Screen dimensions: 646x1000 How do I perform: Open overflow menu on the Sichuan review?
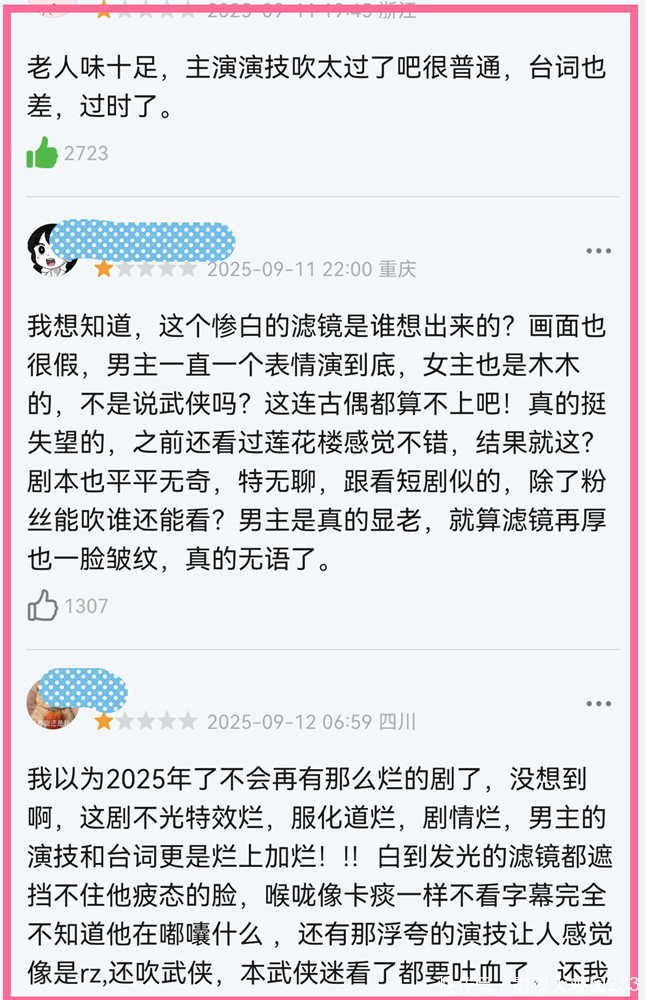pyautogui.click(x=598, y=704)
